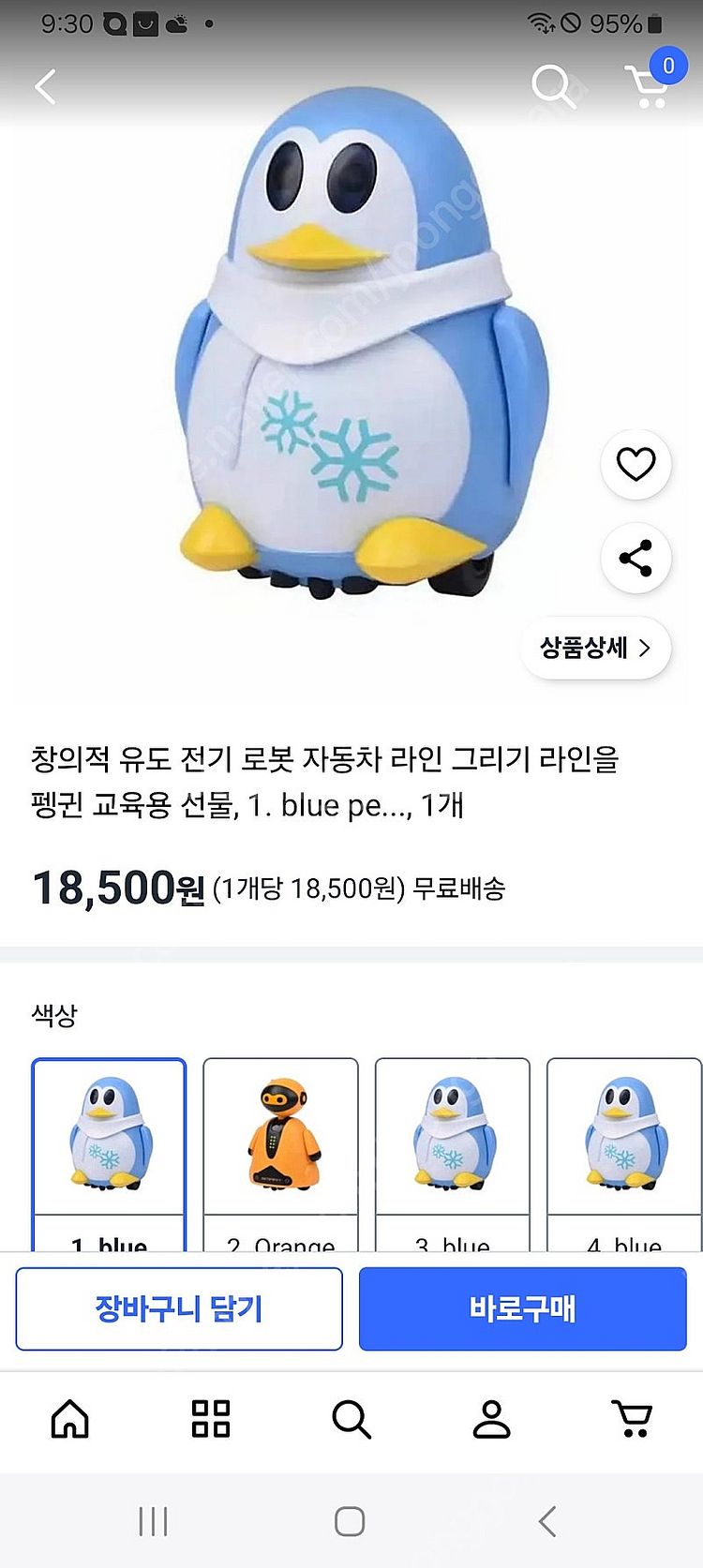Tap the system recent apps button
The height and width of the screenshot is (1568, 703).
coord(153,1521)
